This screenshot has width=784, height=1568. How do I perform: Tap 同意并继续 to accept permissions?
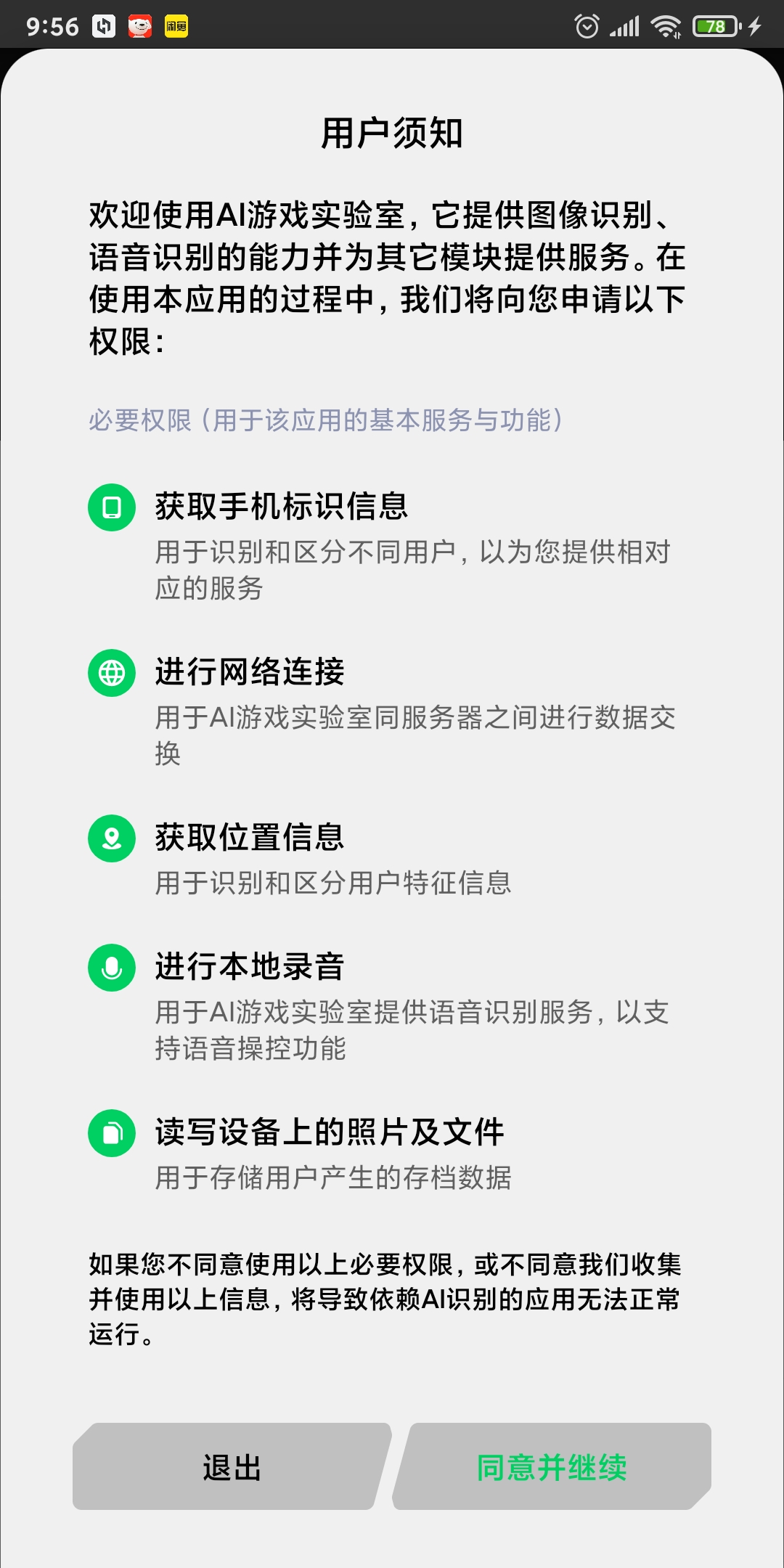tap(552, 1466)
